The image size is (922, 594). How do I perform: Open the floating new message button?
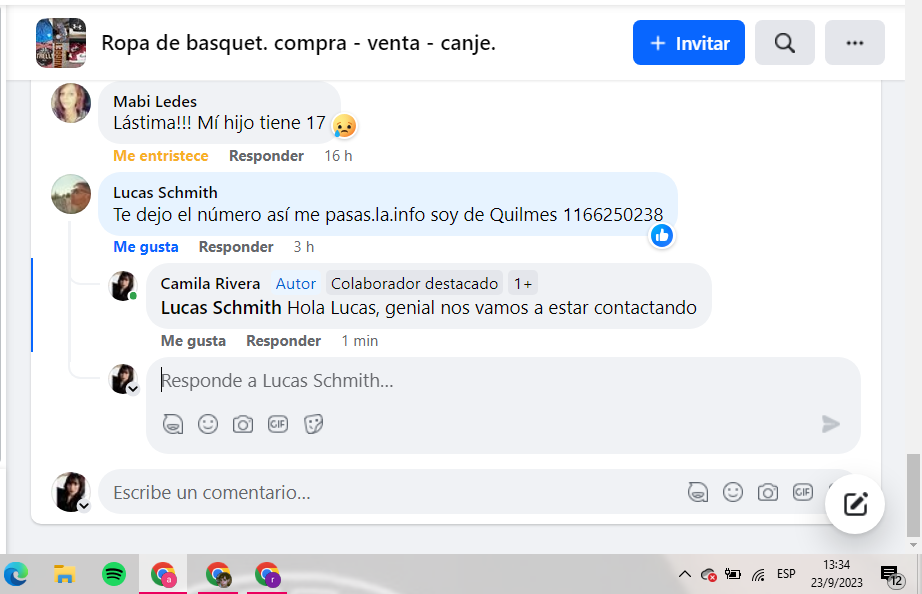[x=855, y=503]
